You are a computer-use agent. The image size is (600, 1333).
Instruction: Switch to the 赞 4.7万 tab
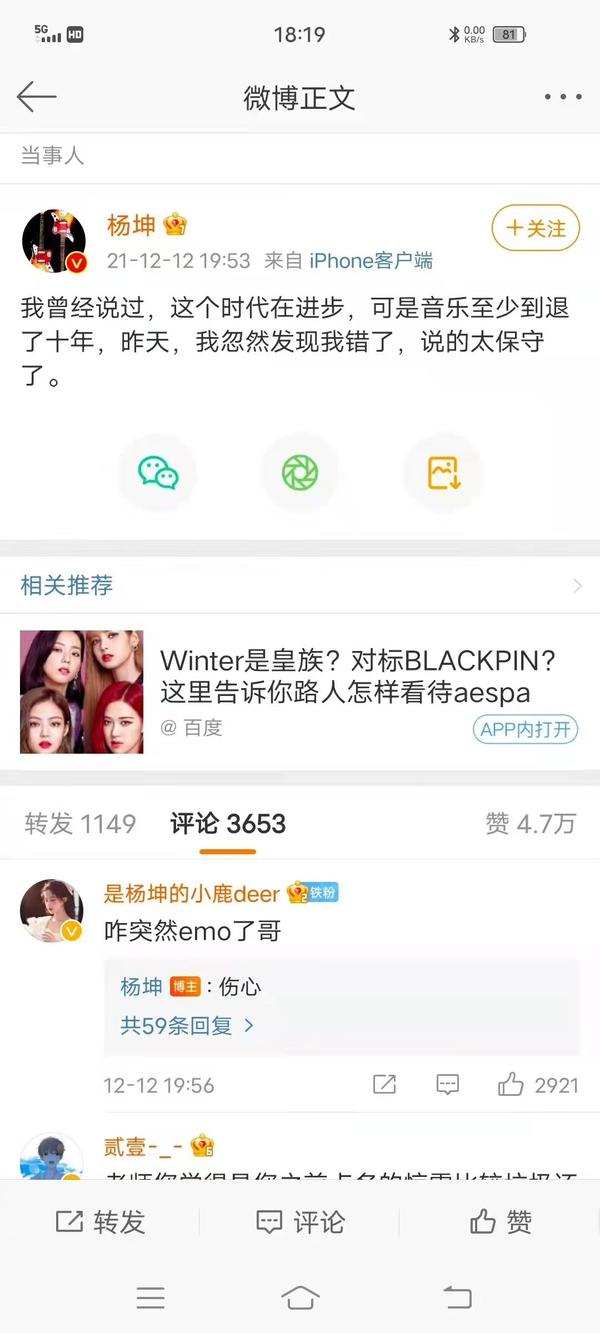pos(531,824)
